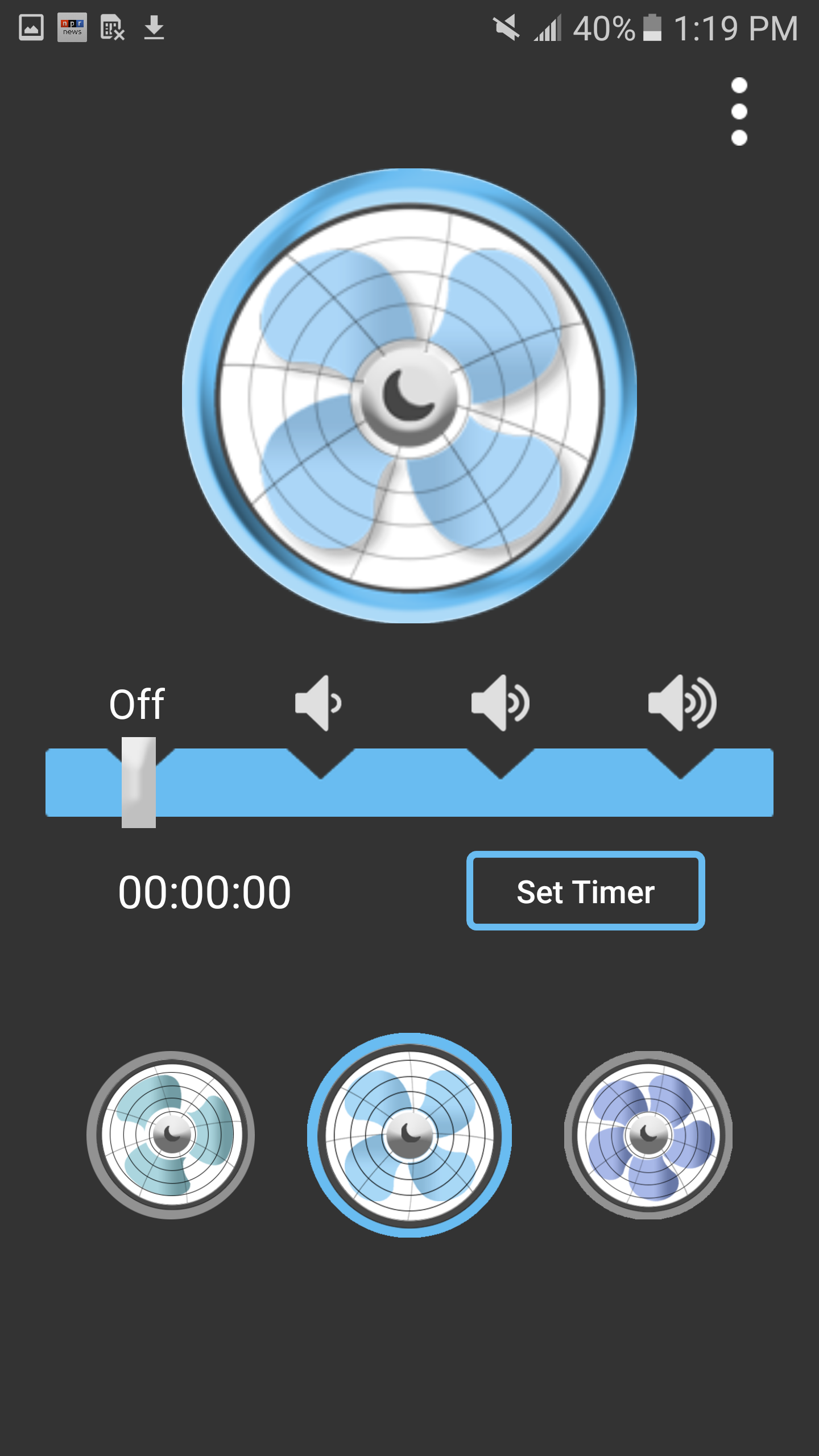Tap the Set Timer button
The image size is (819, 1456).
tap(586, 891)
